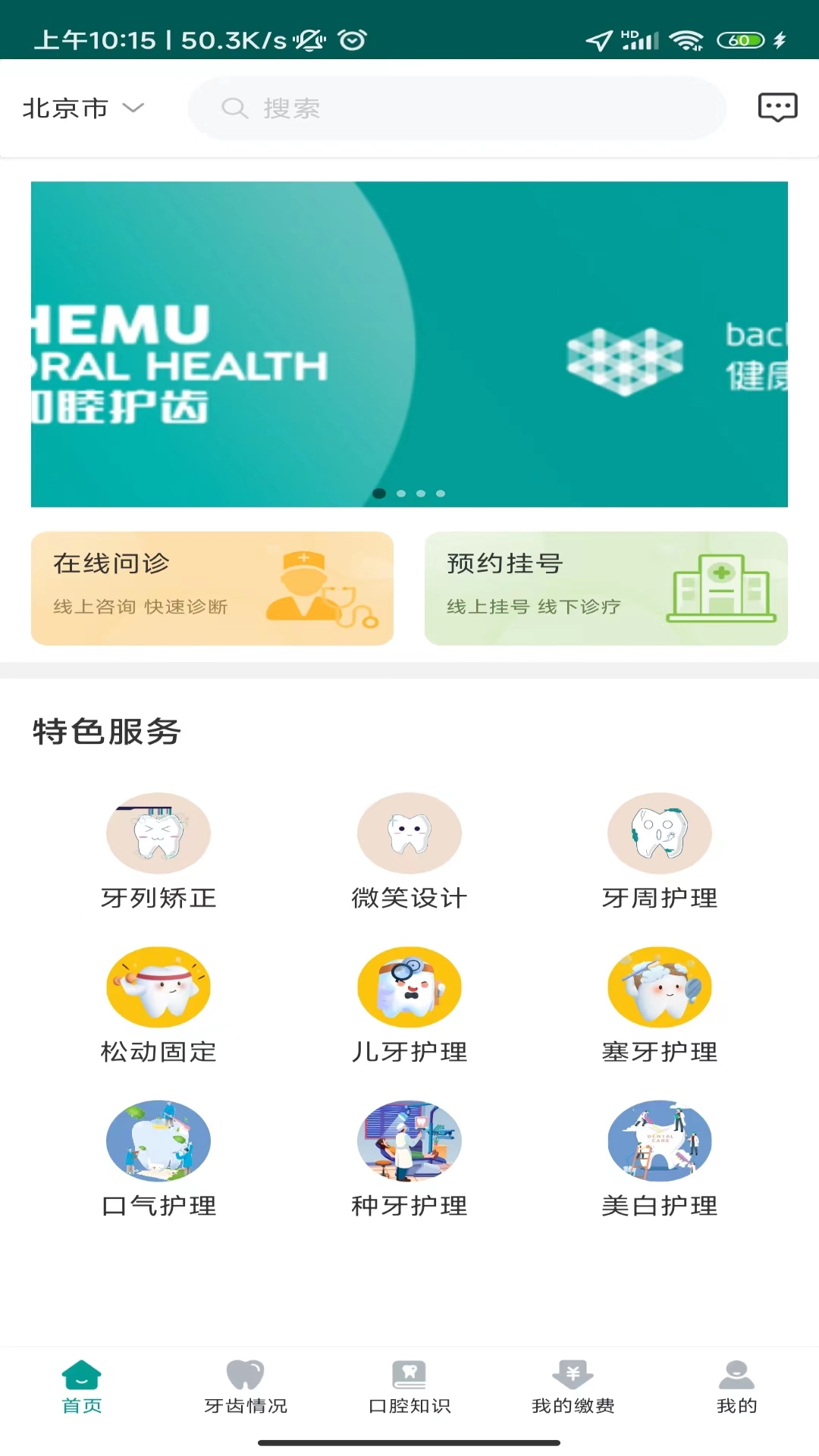The image size is (819, 1456).
Task: Open 牙周护理 service
Action: [x=660, y=851]
